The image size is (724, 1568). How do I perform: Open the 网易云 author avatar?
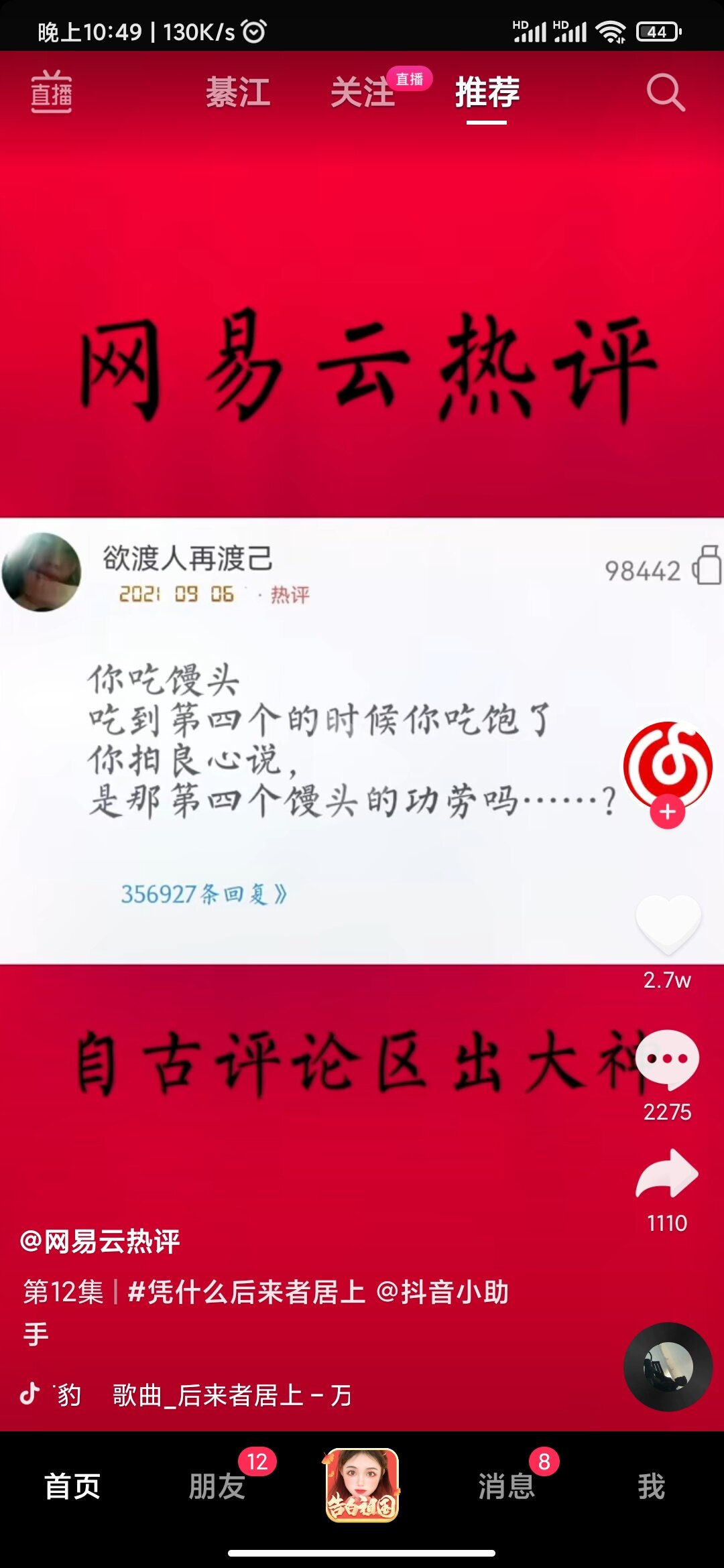tap(668, 765)
